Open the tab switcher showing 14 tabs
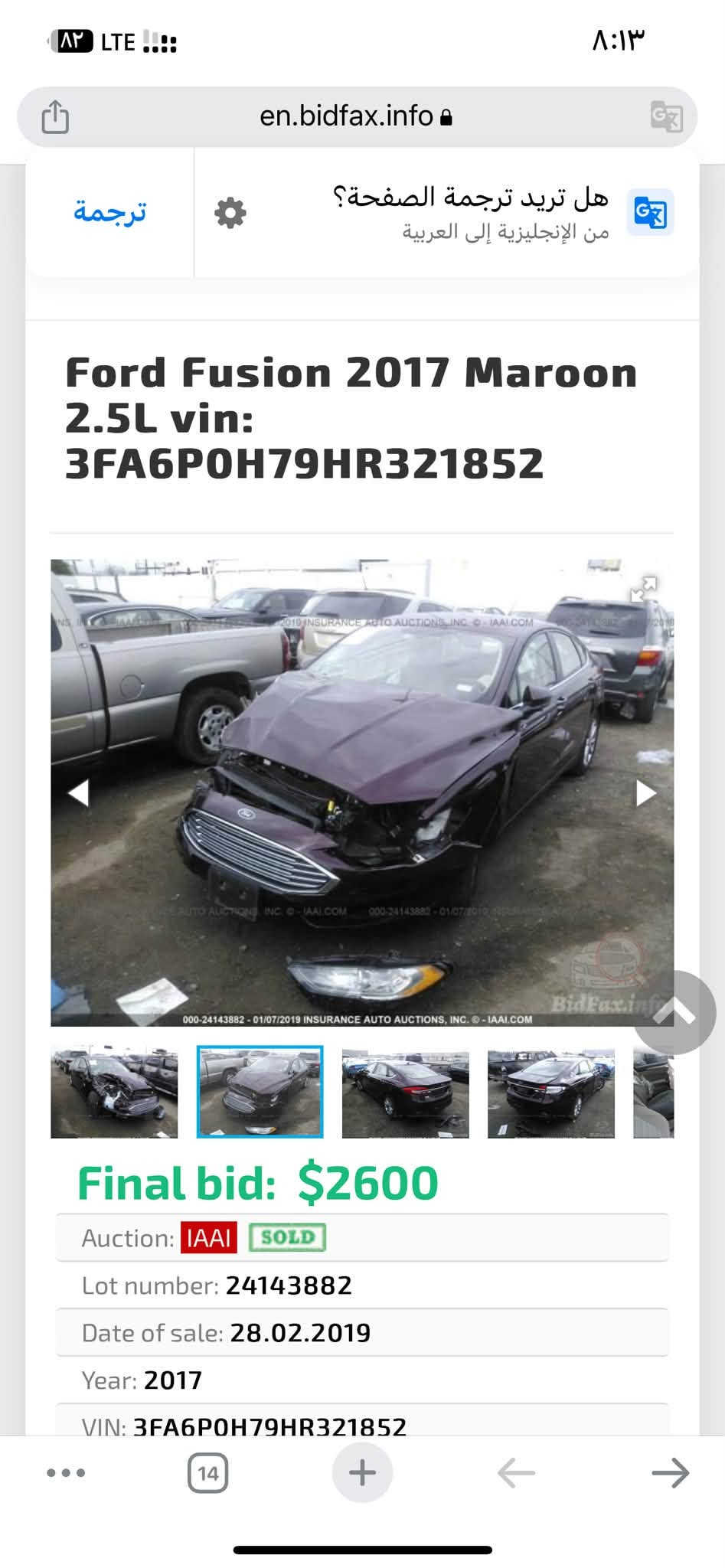This screenshot has width=725, height=1568. click(208, 1472)
